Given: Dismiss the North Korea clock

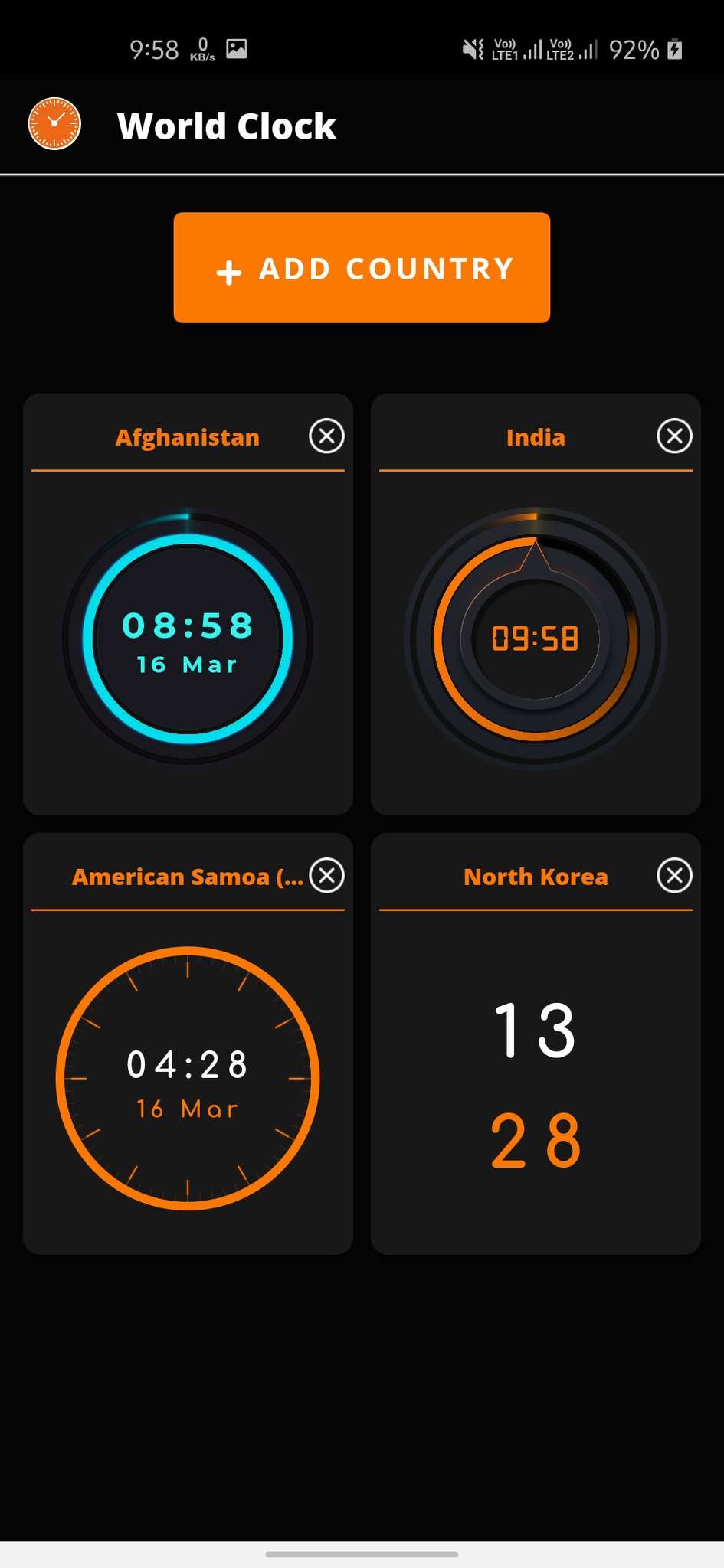Looking at the screenshot, I should [674, 875].
